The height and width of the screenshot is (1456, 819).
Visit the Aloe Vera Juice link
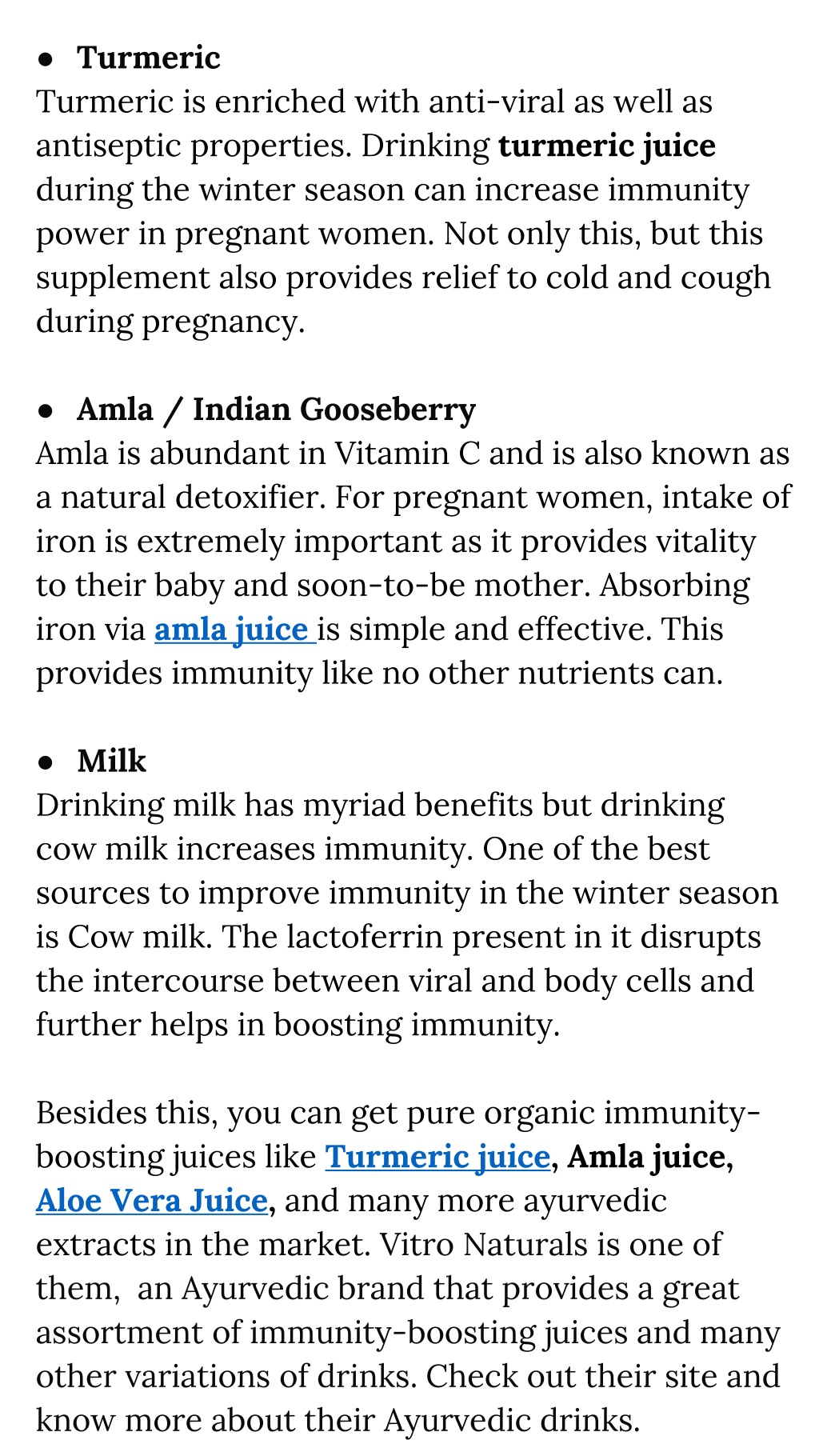coord(152,1201)
